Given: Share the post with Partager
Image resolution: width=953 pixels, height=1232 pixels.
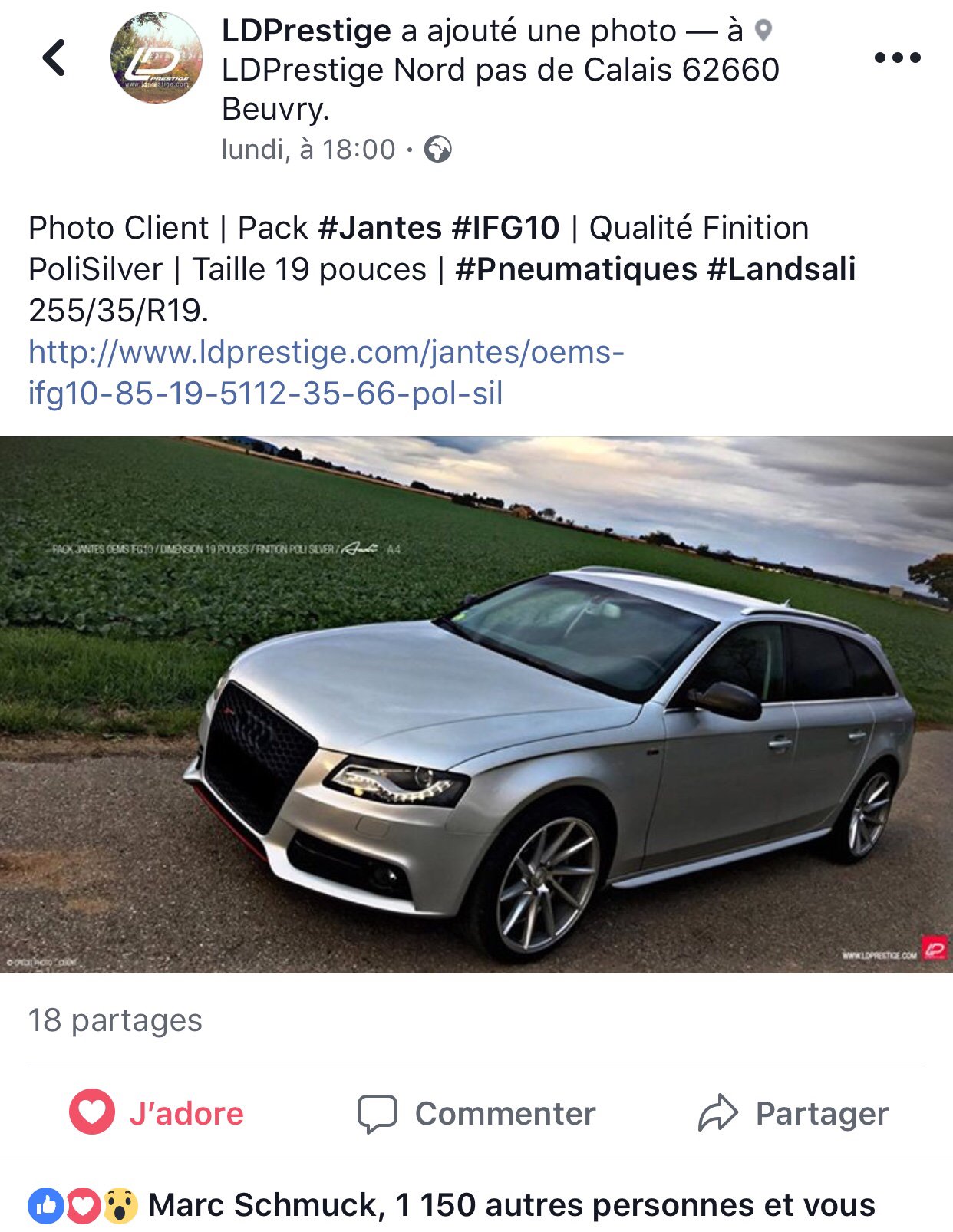Looking at the screenshot, I should [x=793, y=1113].
